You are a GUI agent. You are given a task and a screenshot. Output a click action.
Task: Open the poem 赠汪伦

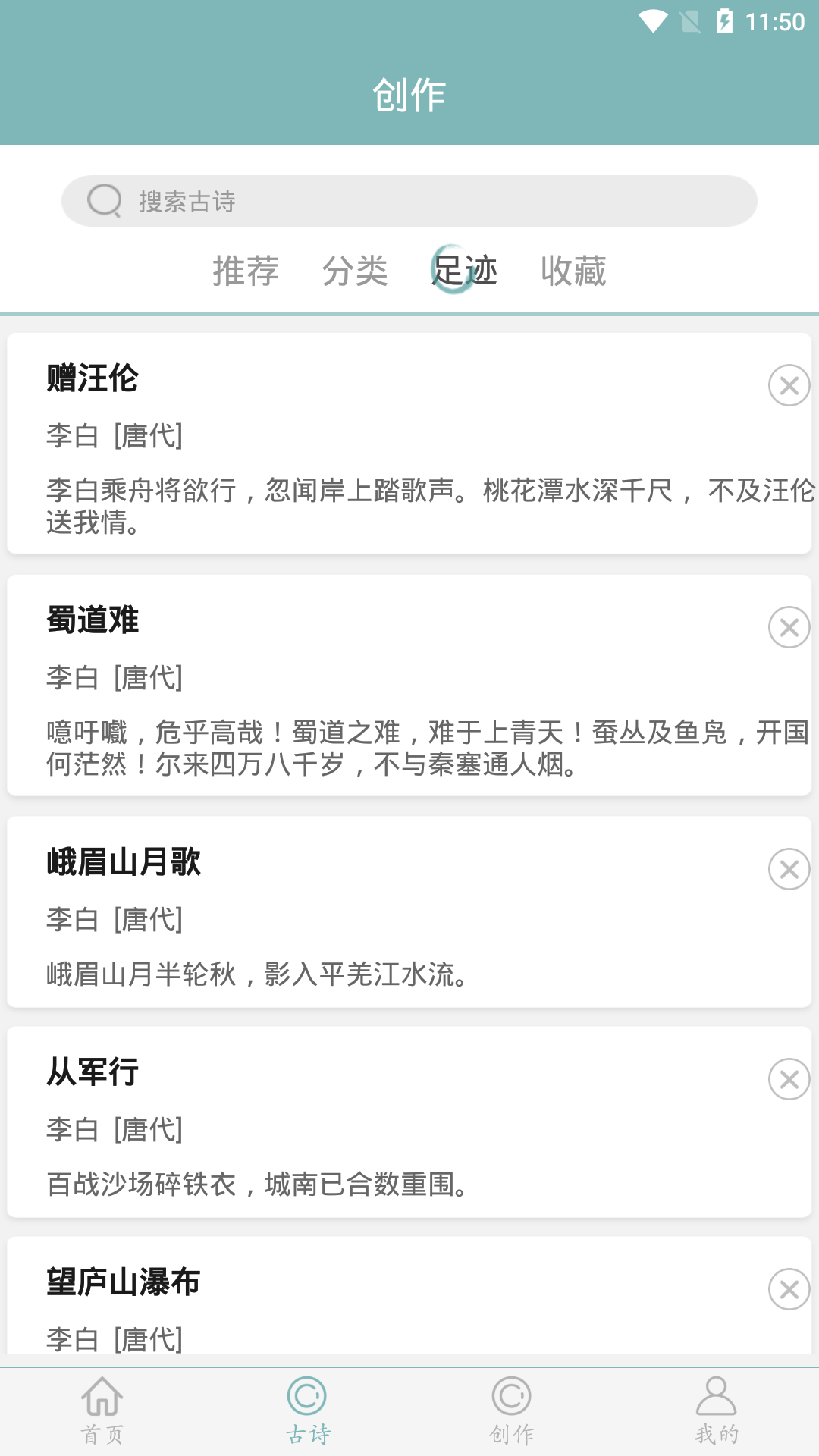click(379, 444)
